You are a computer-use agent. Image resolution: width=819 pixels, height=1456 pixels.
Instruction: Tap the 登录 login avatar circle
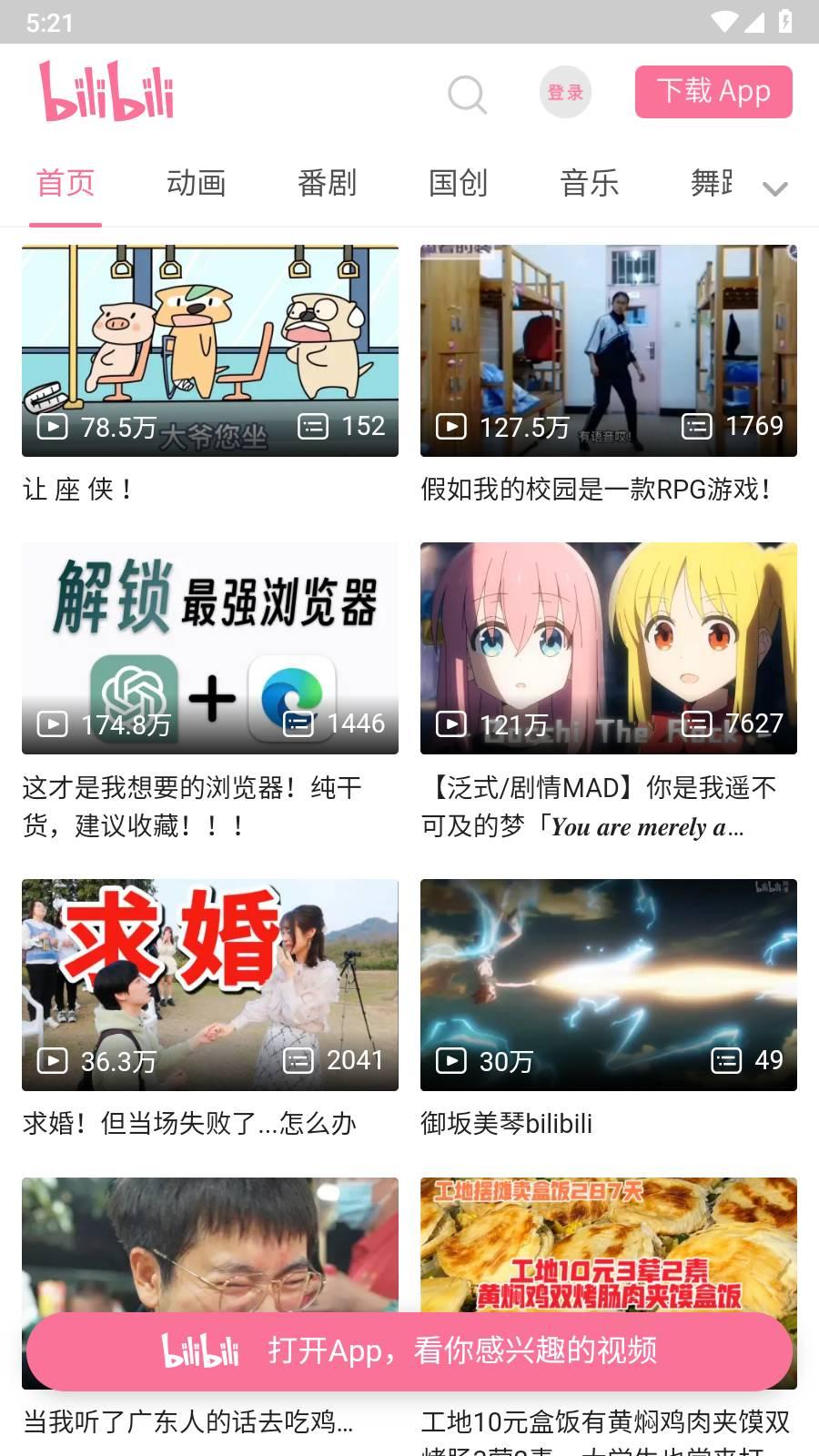point(565,91)
